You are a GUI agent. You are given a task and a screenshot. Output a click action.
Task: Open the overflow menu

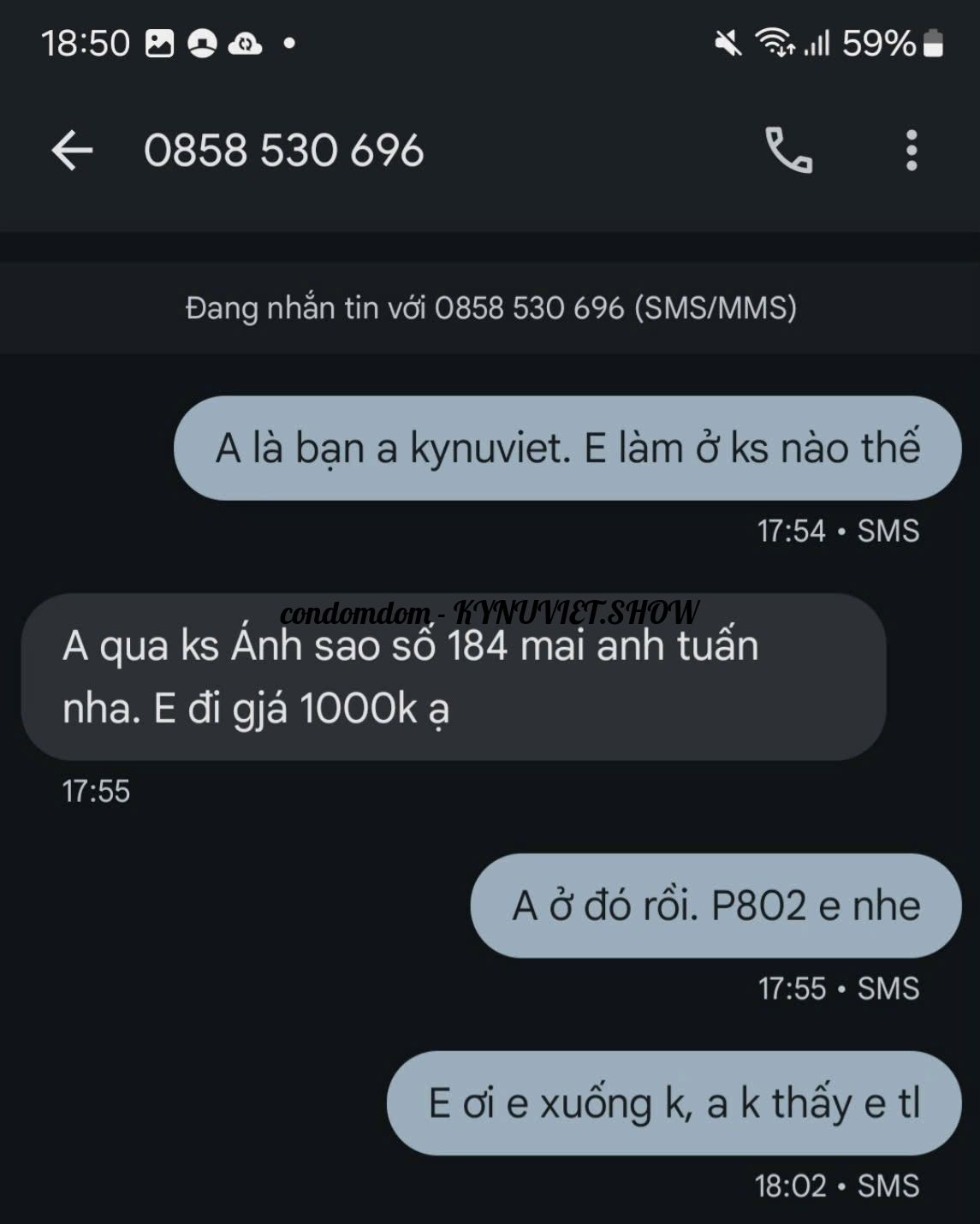[x=912, y=151]
